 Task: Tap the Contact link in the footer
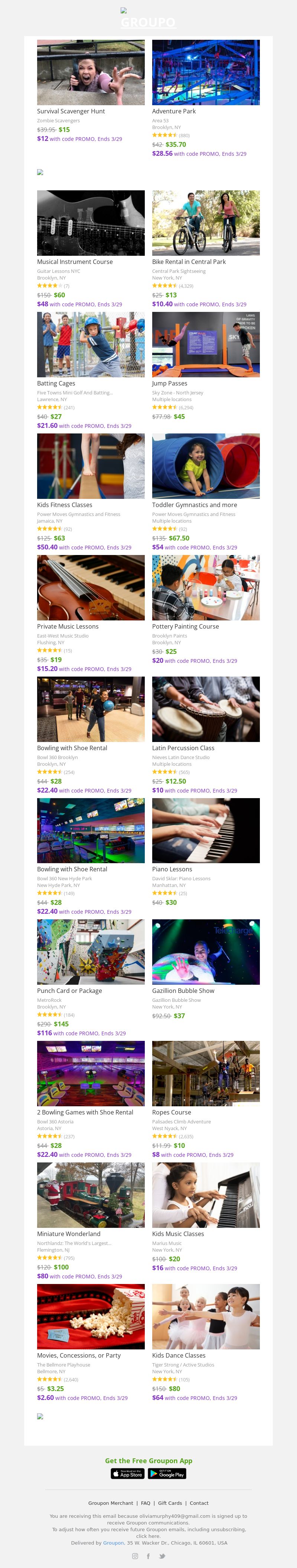[x=199, y=1503]
